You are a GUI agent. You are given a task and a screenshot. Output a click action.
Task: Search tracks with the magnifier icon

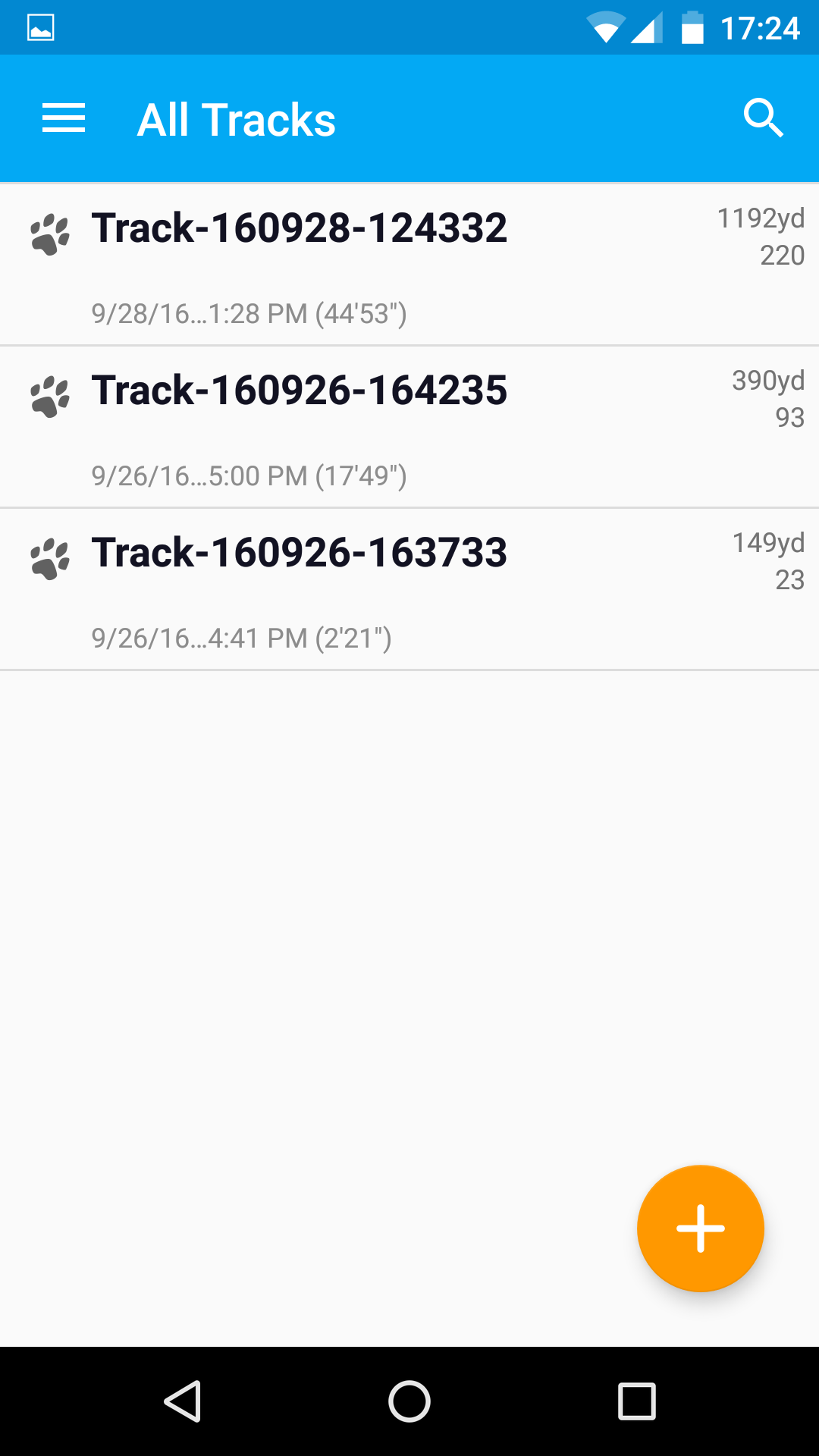[763, 118]
